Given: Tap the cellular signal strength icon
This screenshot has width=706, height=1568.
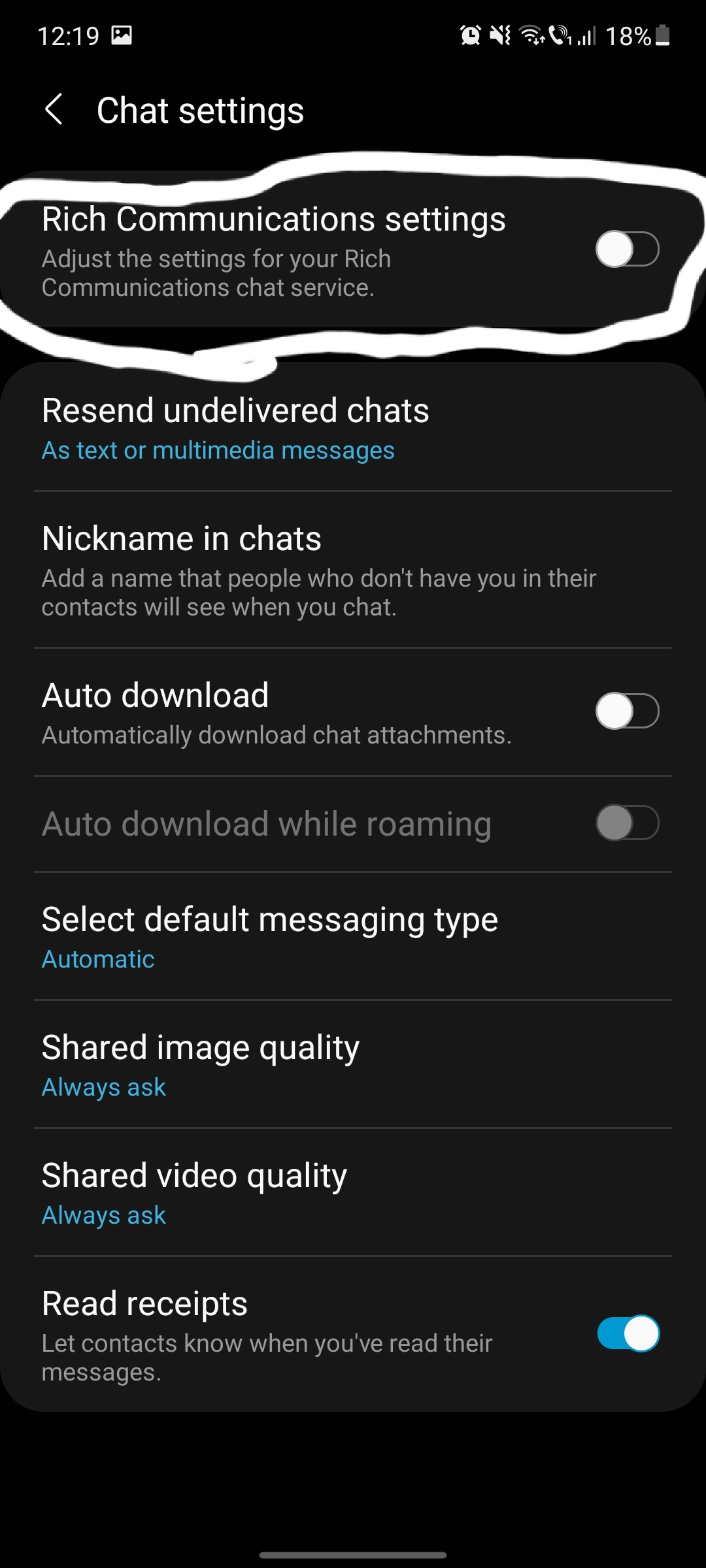Looking at the screenshot, I should pos(587,38).
